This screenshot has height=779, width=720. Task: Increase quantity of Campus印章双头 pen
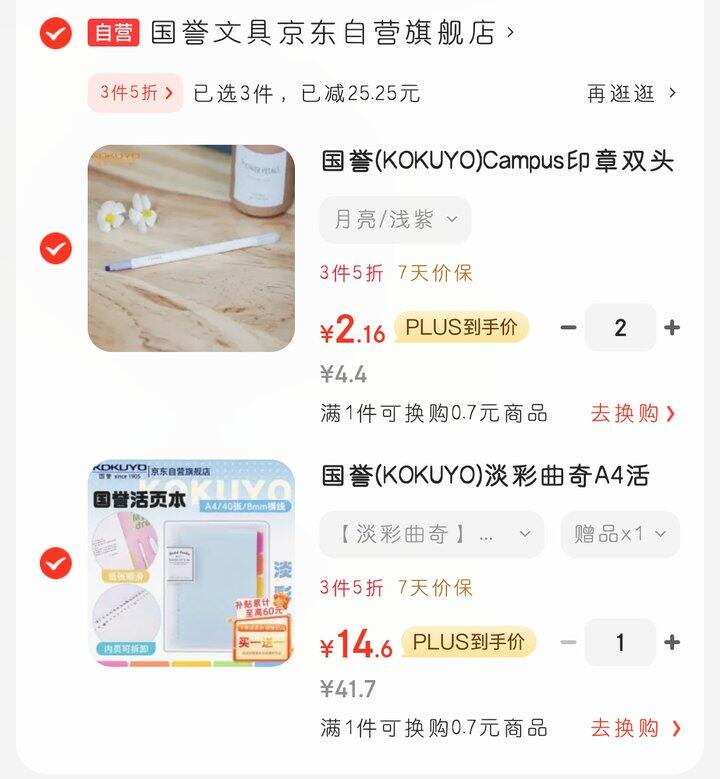pos(672,327)
